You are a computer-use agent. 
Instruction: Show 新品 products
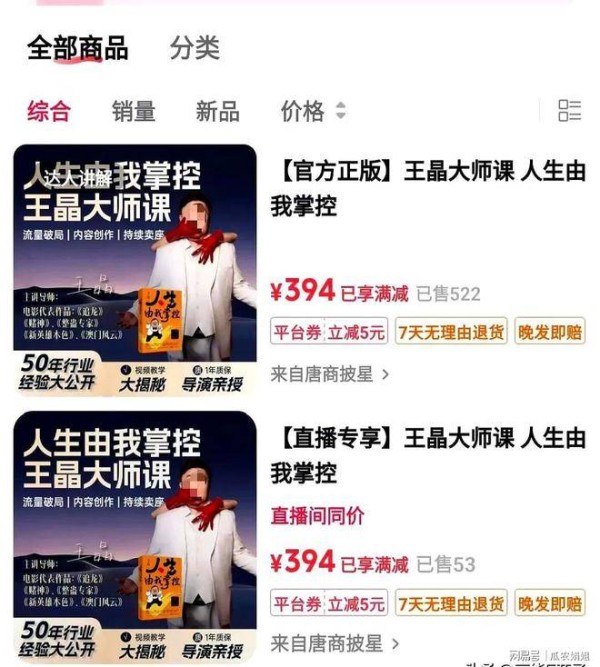pos(217,111)
